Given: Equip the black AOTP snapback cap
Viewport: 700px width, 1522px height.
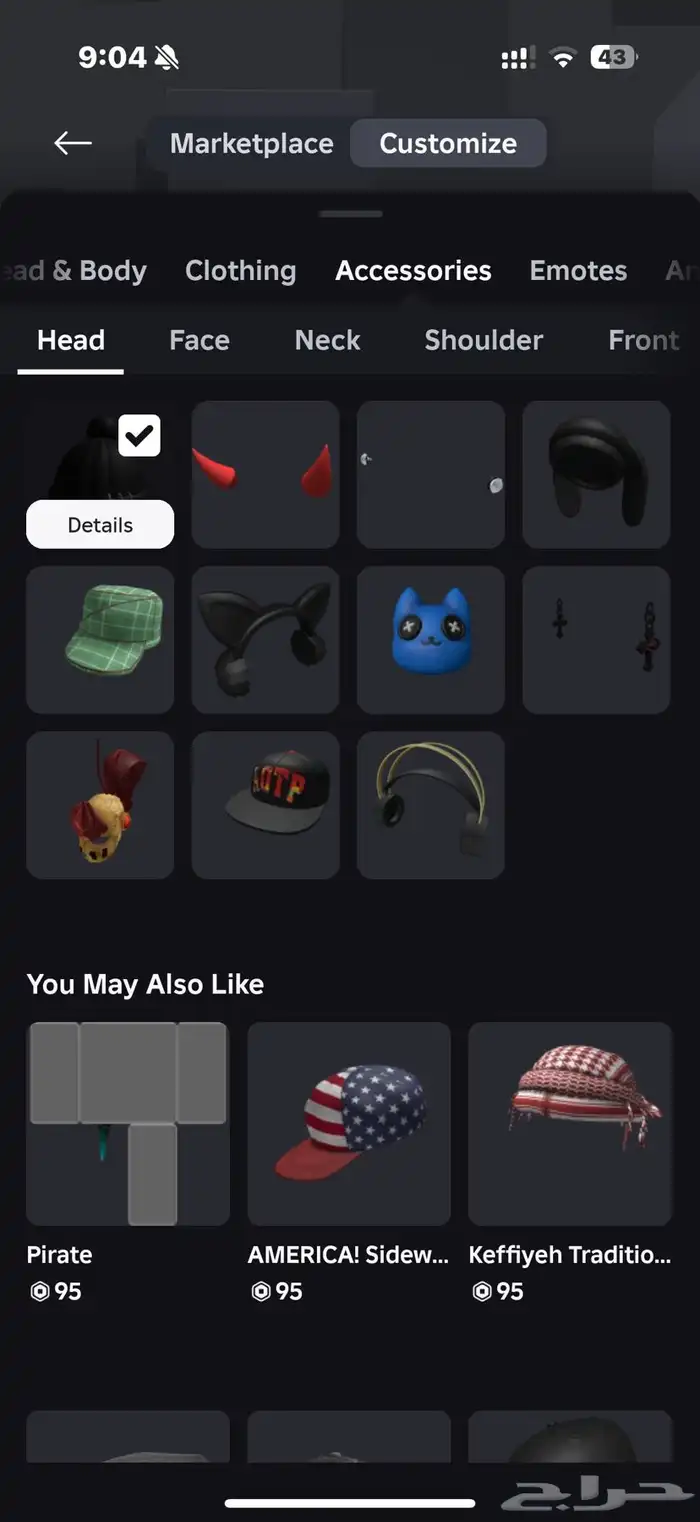Looking at the screenshot, I should click(x=265, y=805).
